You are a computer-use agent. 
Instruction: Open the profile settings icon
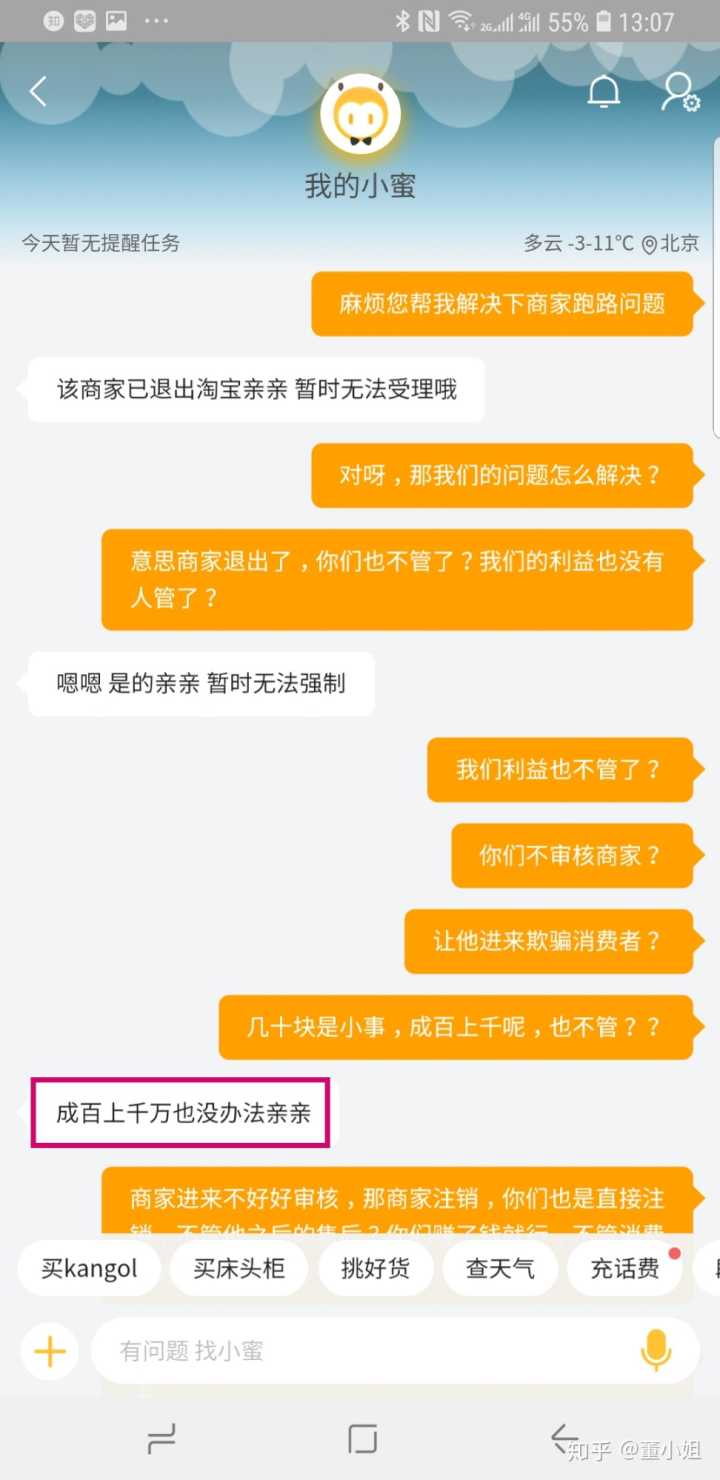[680, 92]
